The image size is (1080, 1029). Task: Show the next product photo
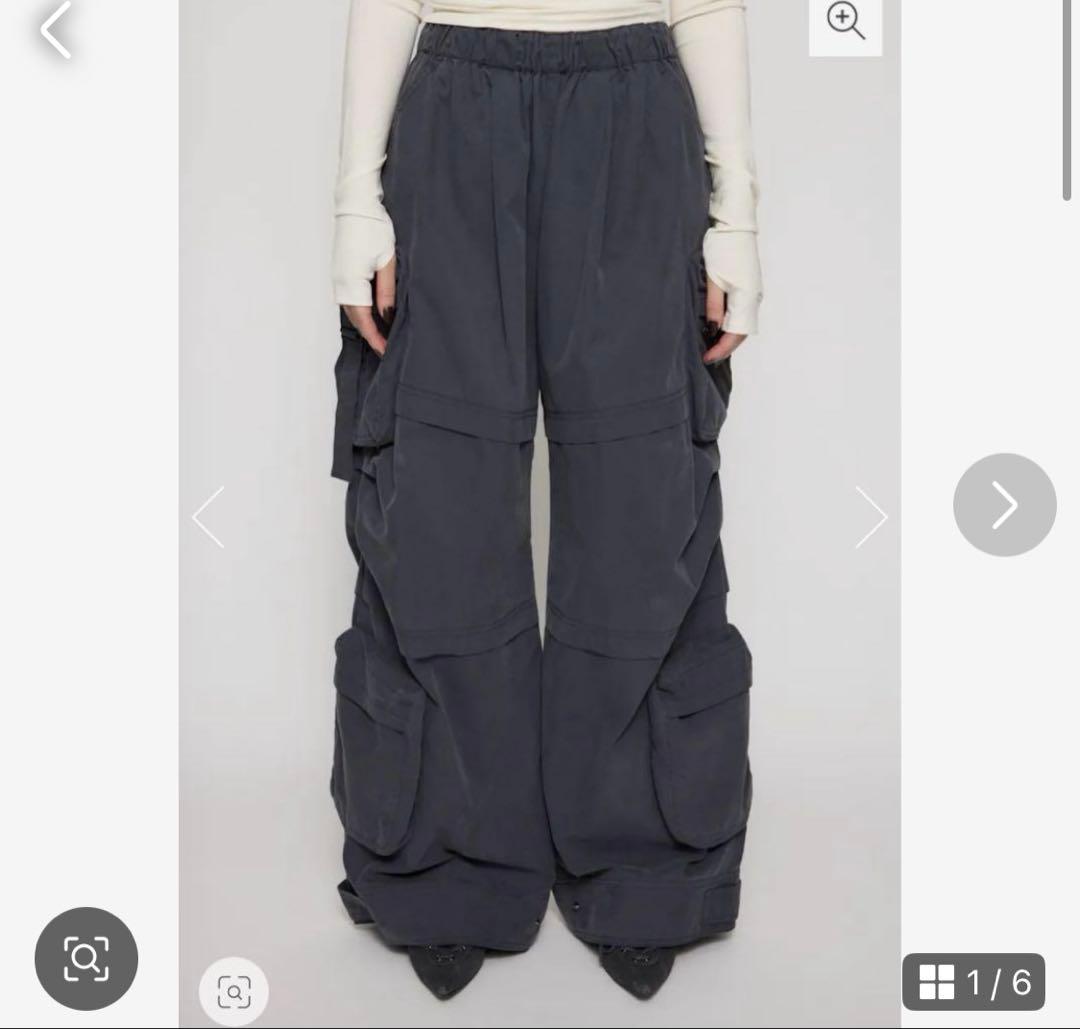(x=1004, y=505)
